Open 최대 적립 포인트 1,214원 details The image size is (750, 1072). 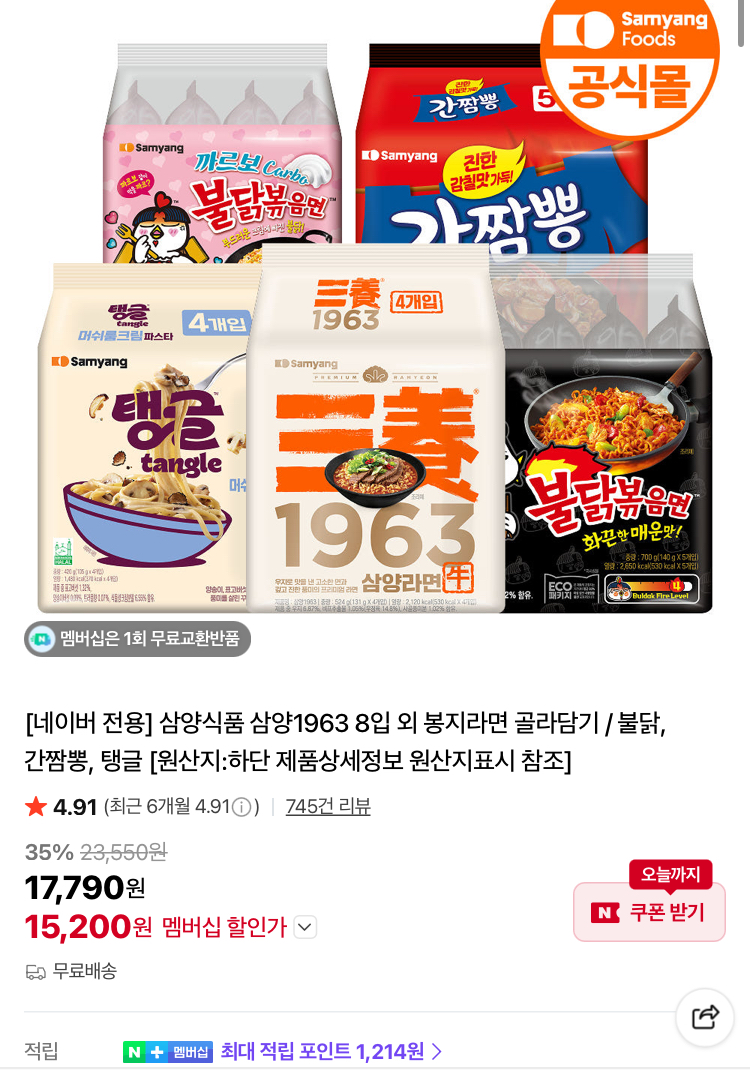point(331,1051)
